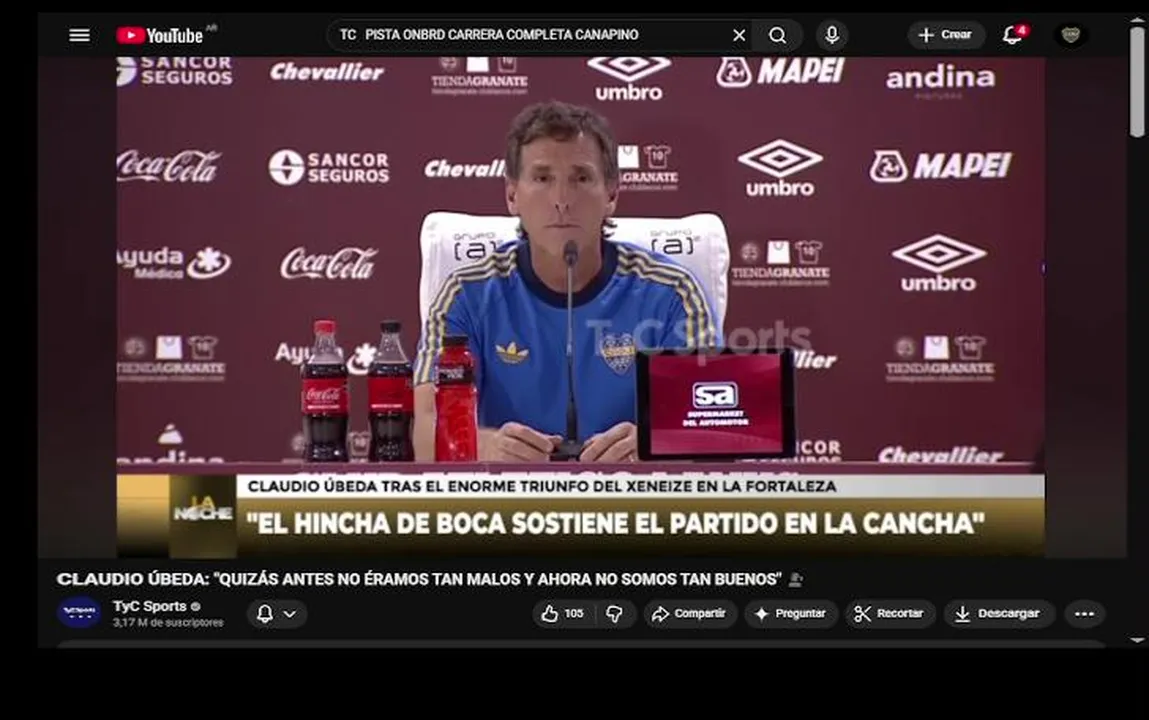Image resolution: width=1149 pixels, height=720 pixels.
Task: Go to the YouTube home logo
Action: [x=160, y=35]
